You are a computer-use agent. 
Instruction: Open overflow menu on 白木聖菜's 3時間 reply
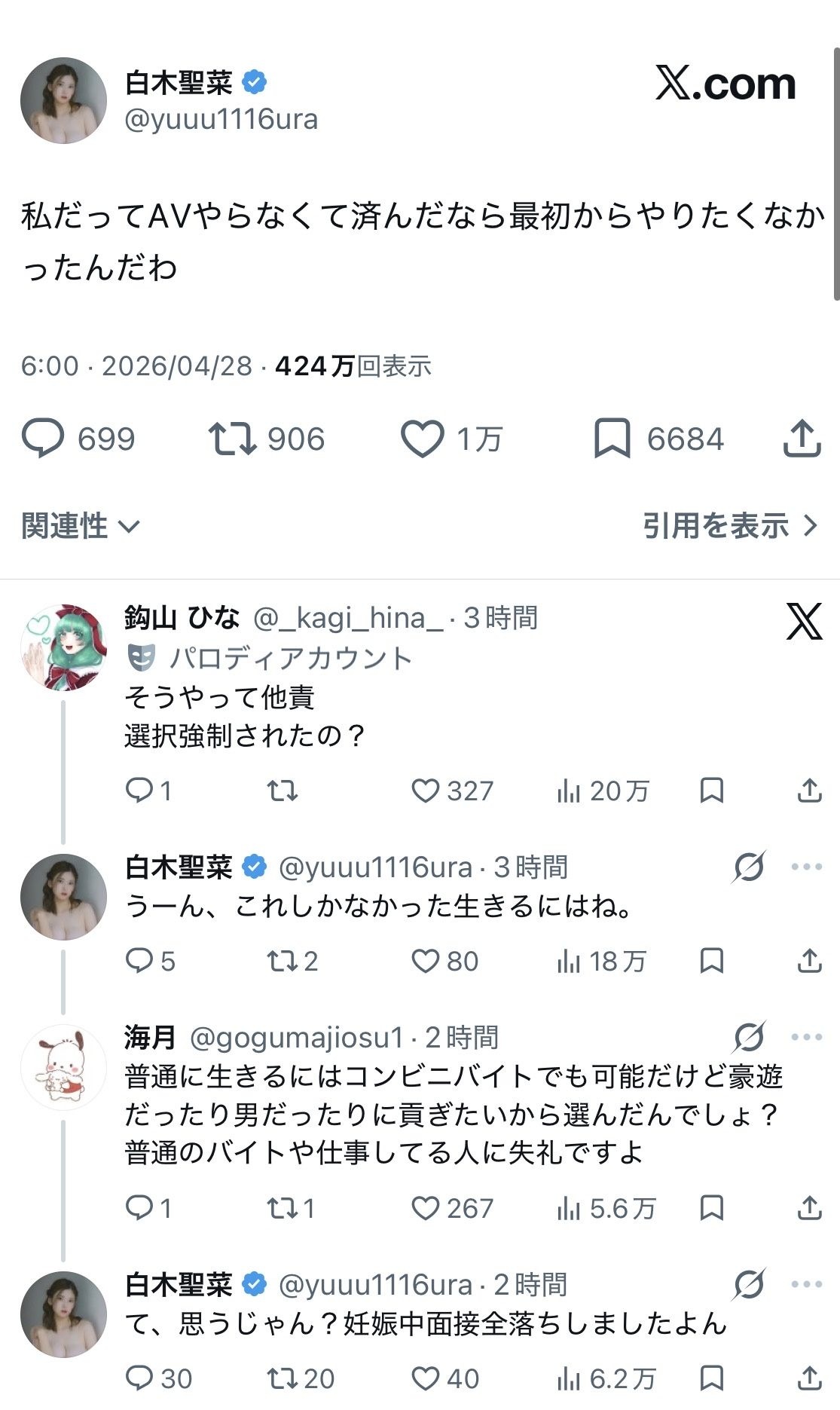806,867
